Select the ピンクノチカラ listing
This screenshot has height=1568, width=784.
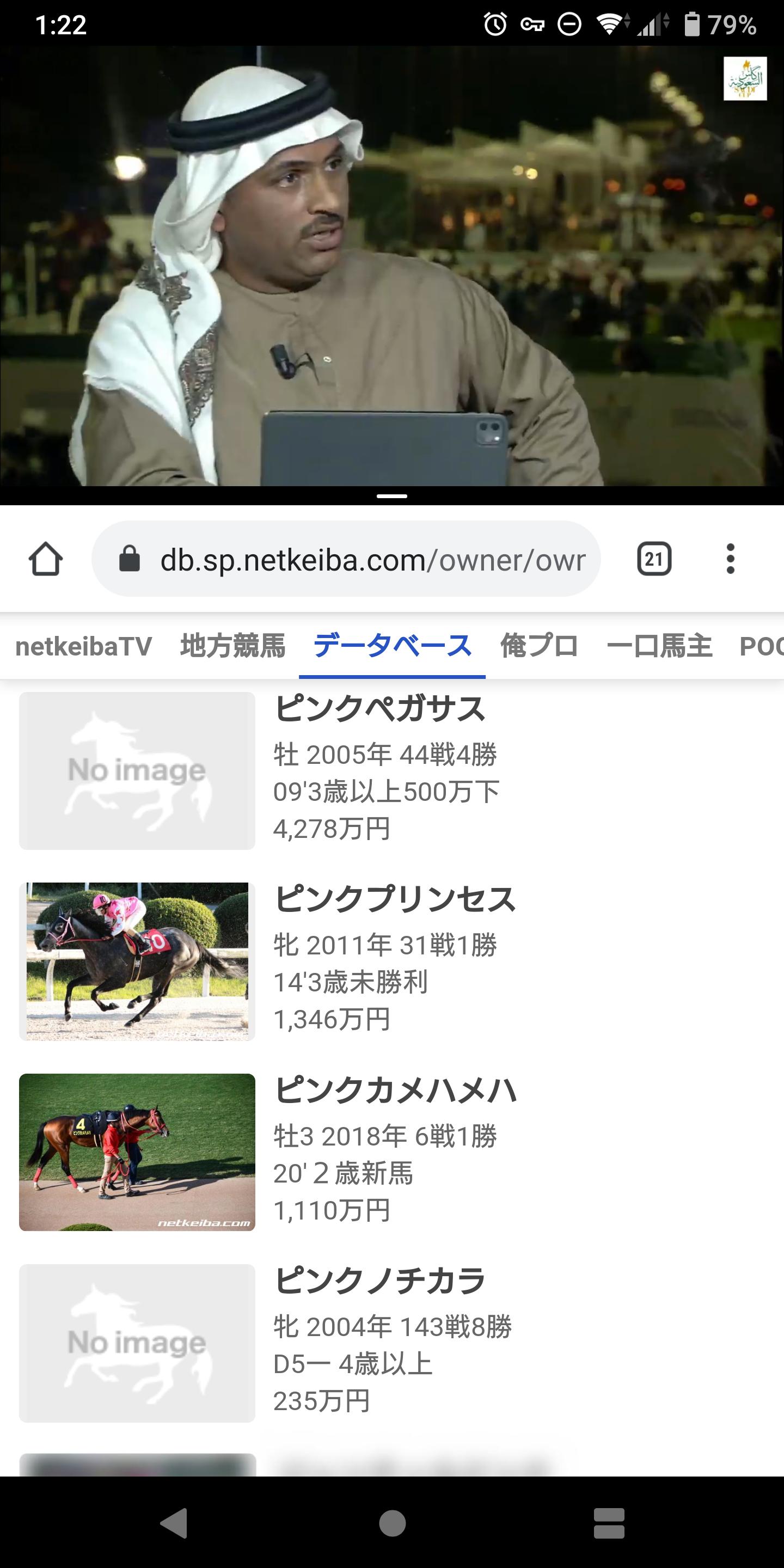[x=380, y=1281]
